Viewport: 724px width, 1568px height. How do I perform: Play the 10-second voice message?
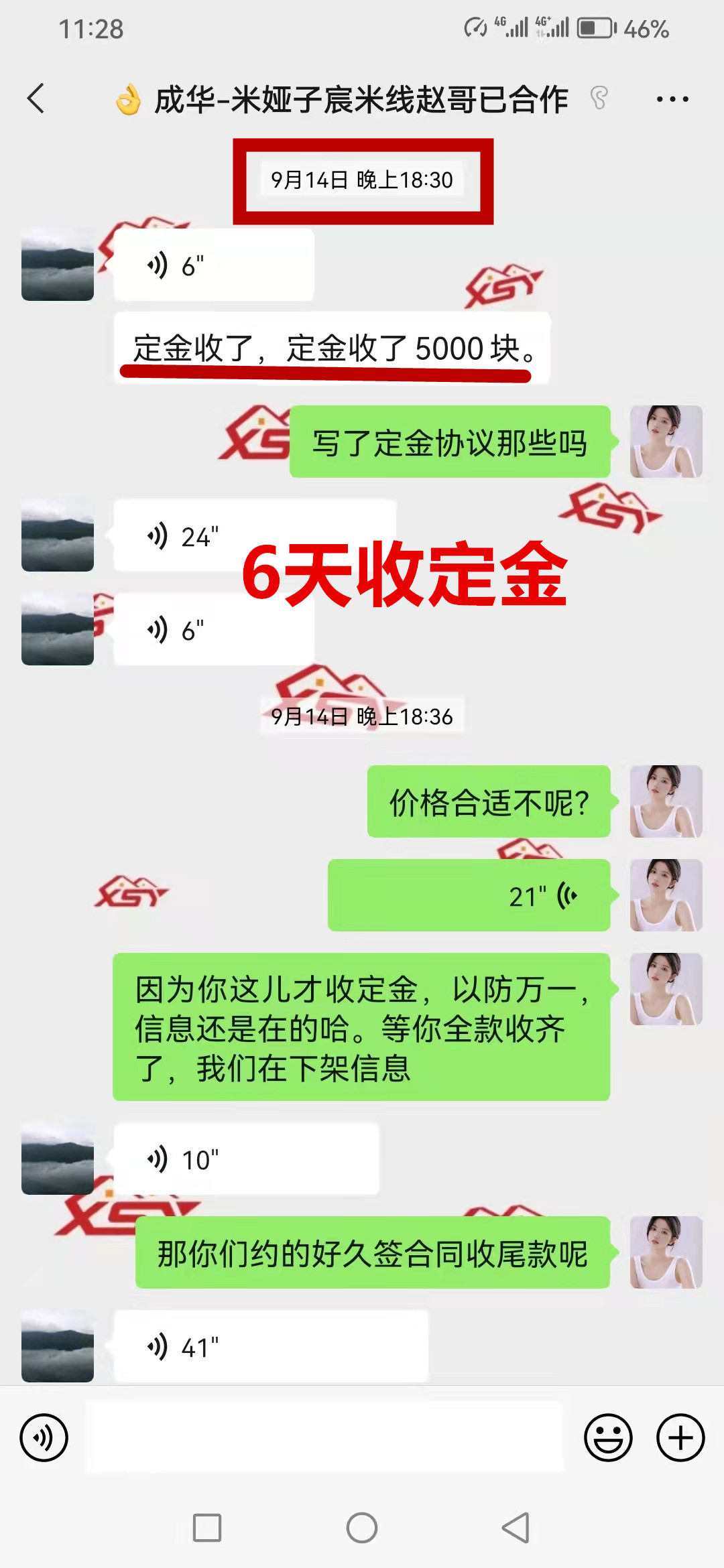pos(245,1159)
